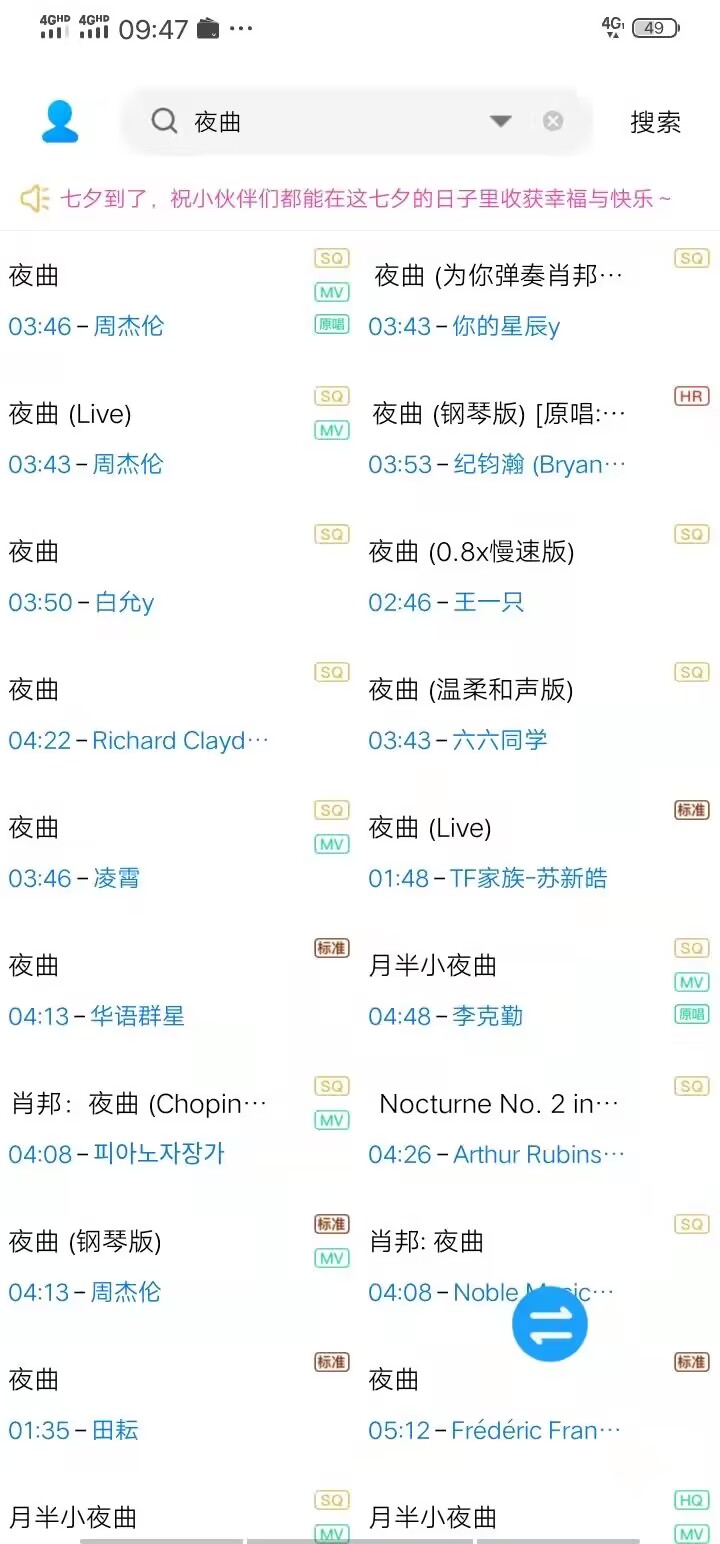
Task: Click the floating blue swap button
Action: click(549, 1322)
